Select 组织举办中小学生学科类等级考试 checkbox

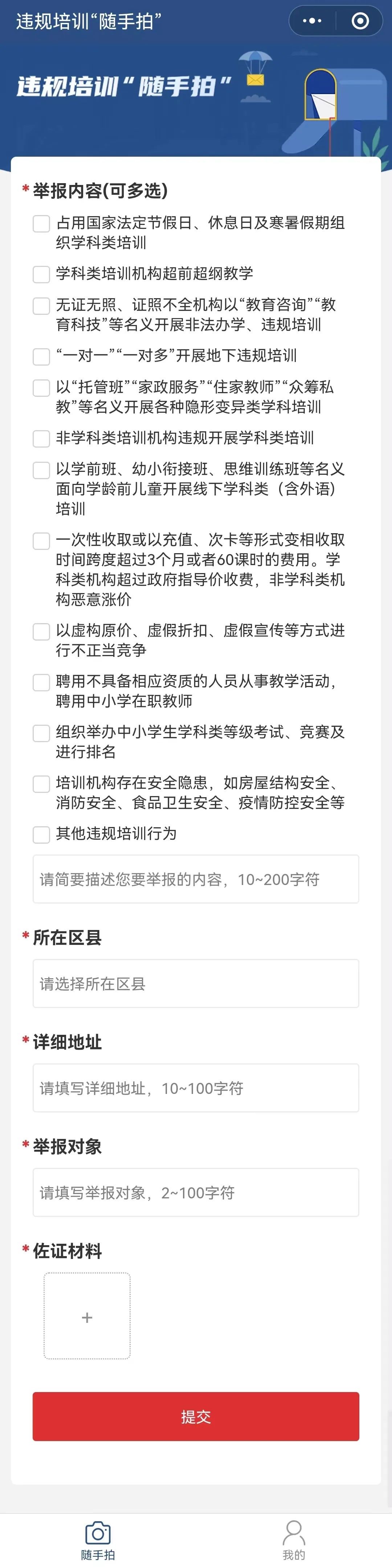(41, 733)
